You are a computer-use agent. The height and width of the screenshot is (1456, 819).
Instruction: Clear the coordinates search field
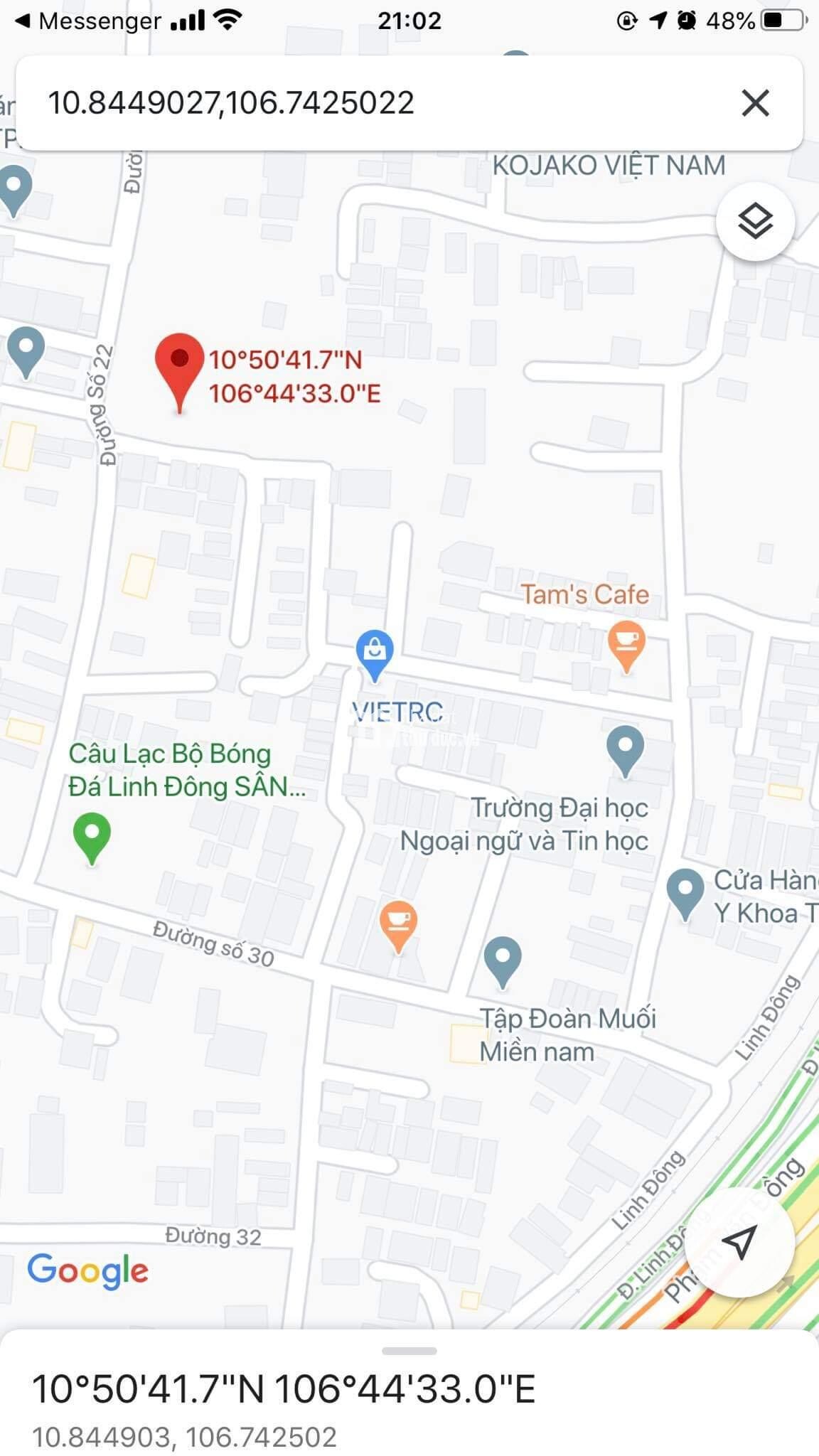(755, 103)
